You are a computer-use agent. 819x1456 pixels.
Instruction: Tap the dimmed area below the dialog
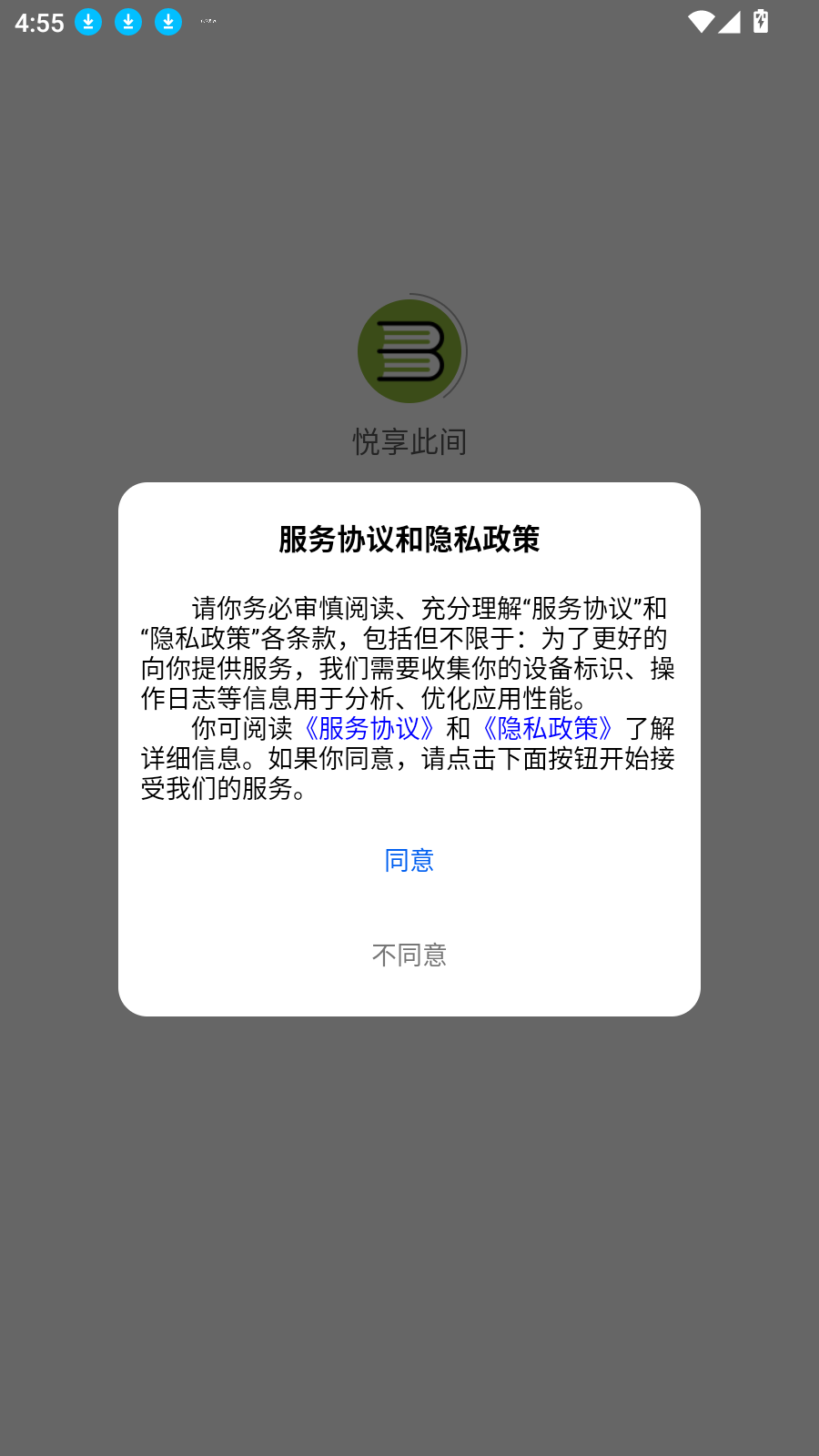click(x=409, y=1228)
